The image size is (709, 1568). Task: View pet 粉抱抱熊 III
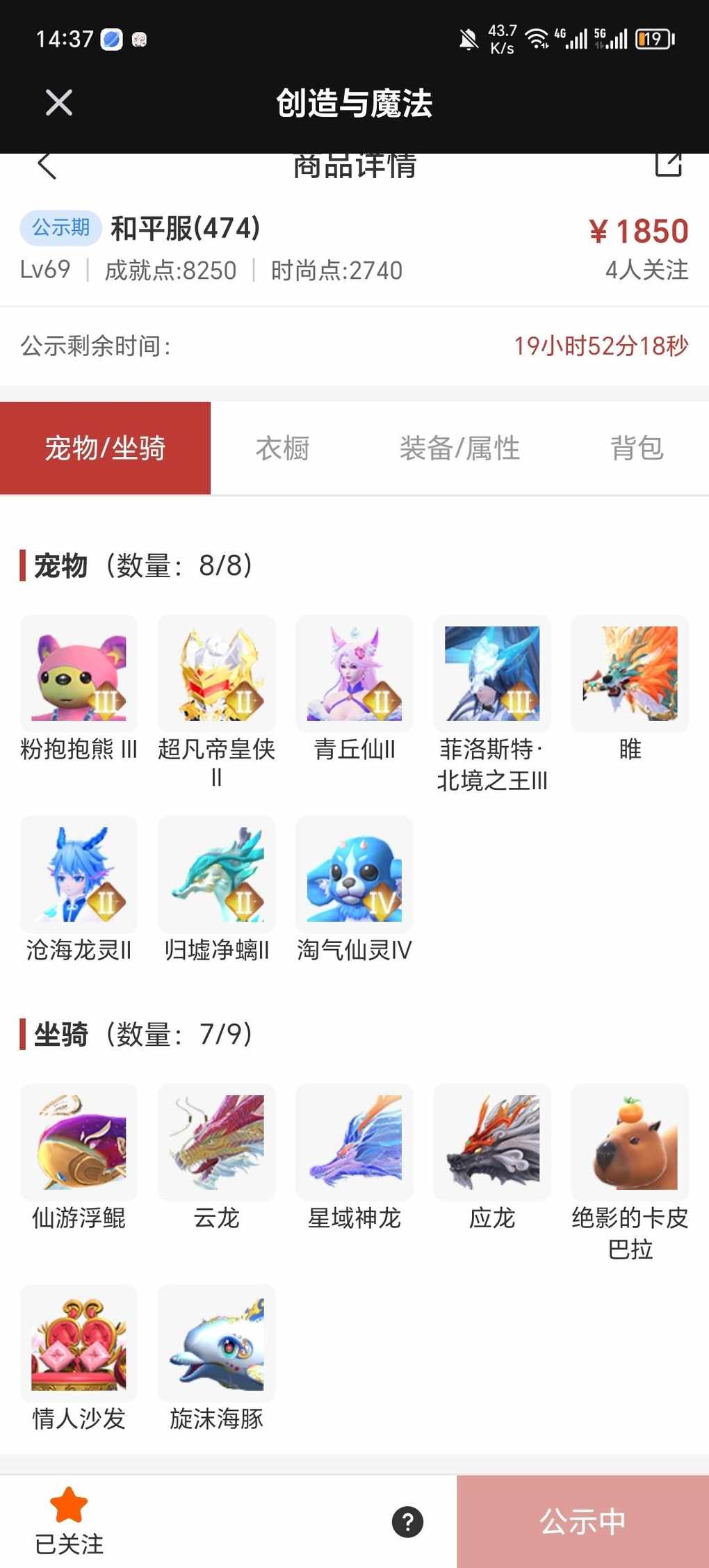79,673
